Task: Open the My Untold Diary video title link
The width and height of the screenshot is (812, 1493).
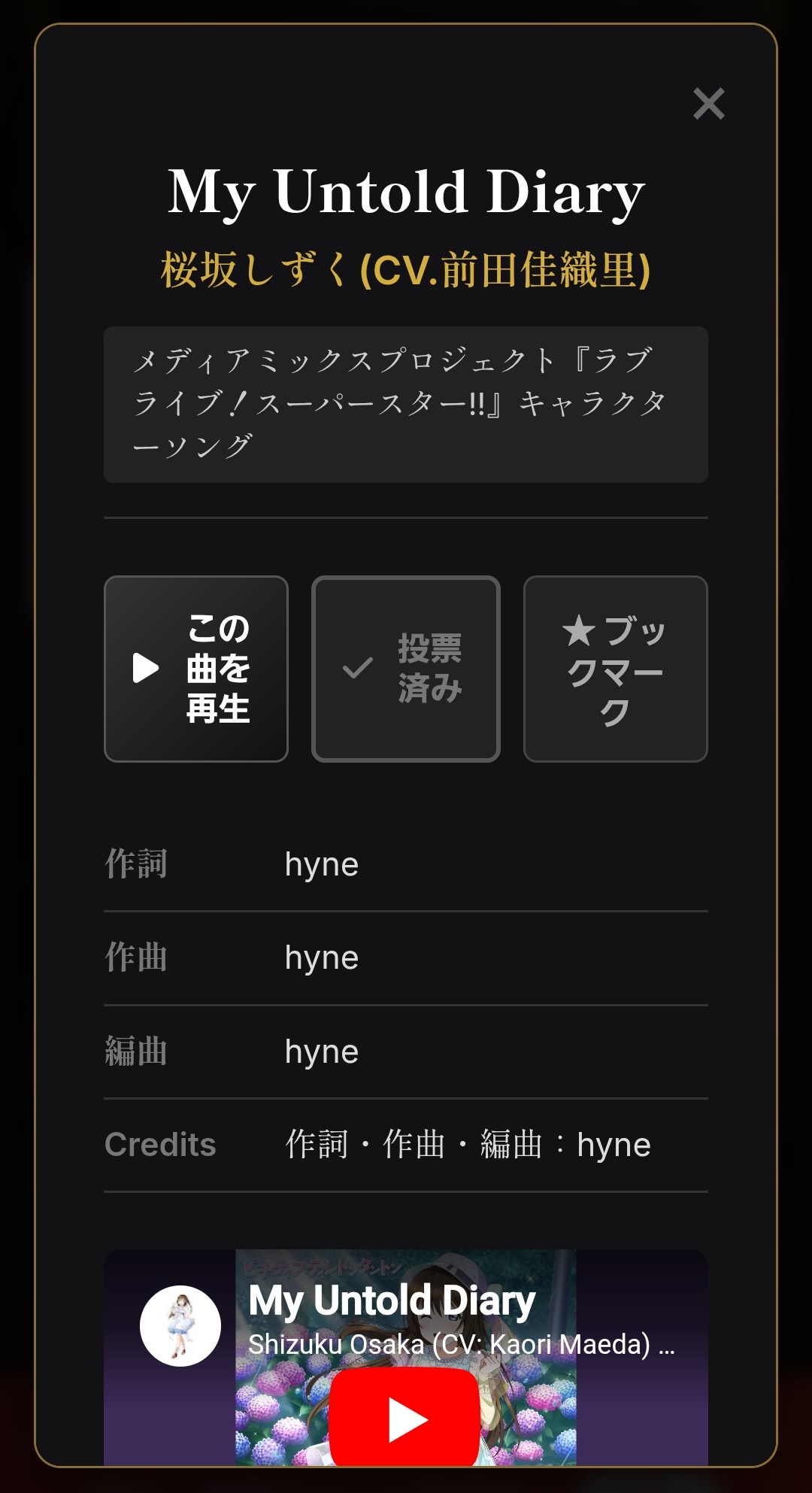Action: point(392,1300)
